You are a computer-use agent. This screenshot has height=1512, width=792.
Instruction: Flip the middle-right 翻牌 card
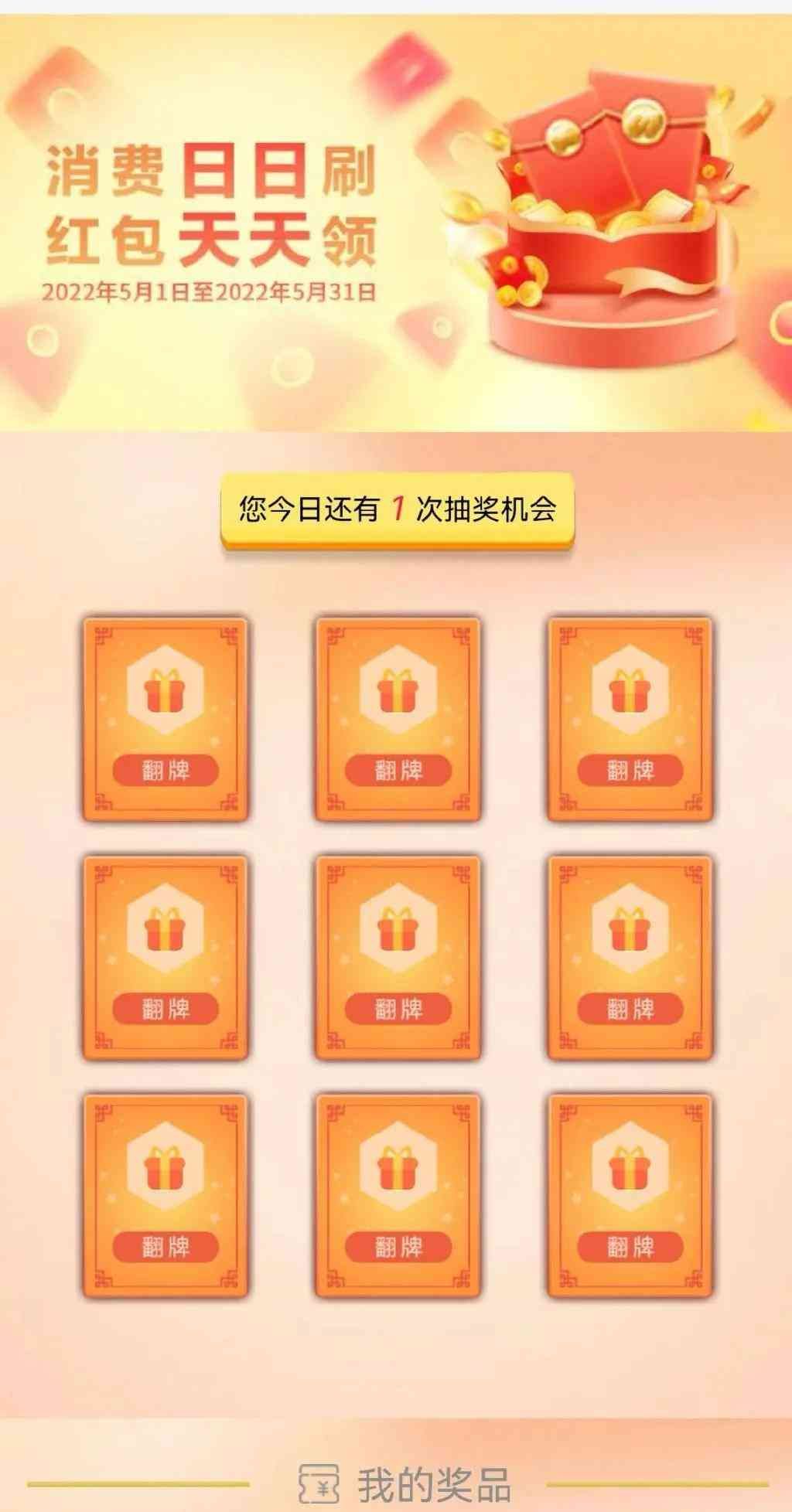pos(630,1008)
